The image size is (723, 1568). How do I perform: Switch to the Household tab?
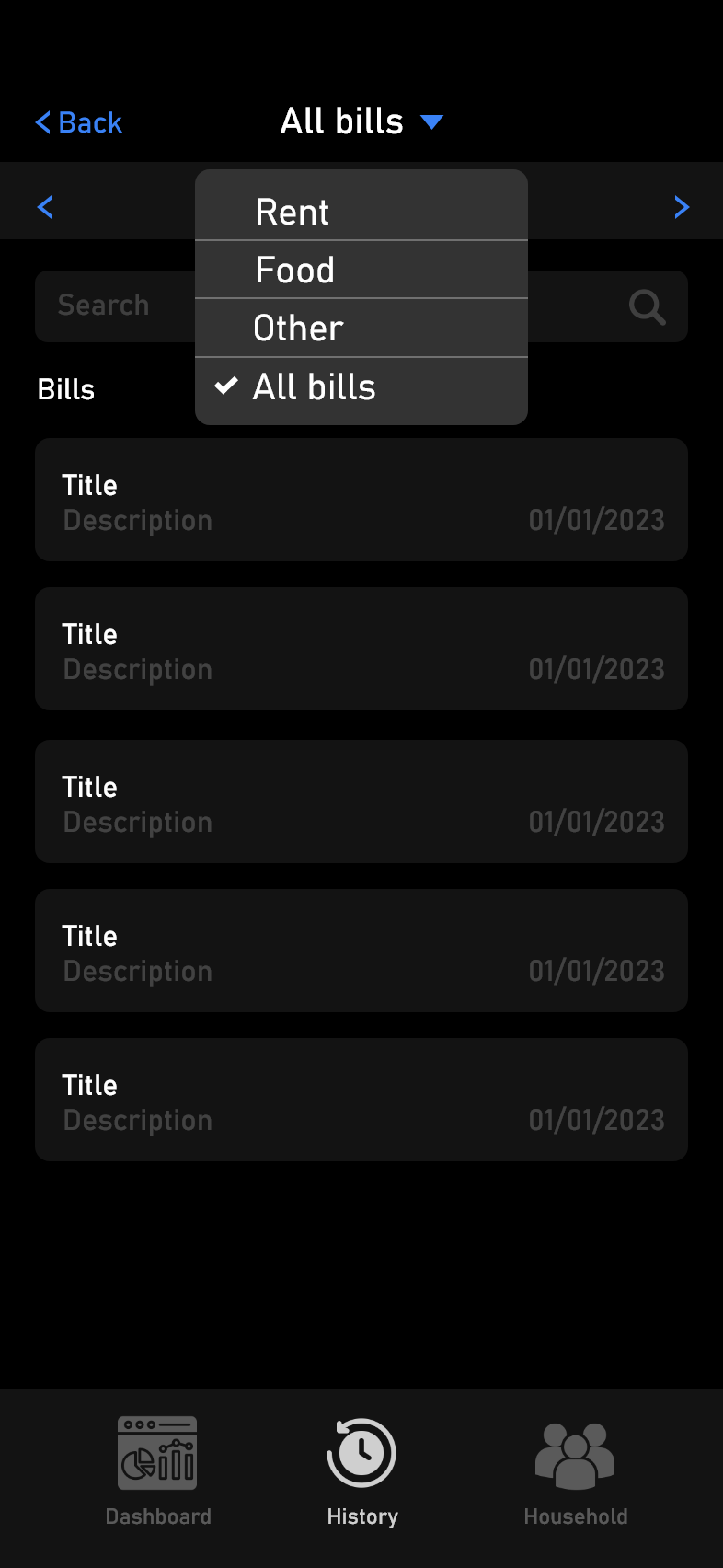pos(576,1471)
